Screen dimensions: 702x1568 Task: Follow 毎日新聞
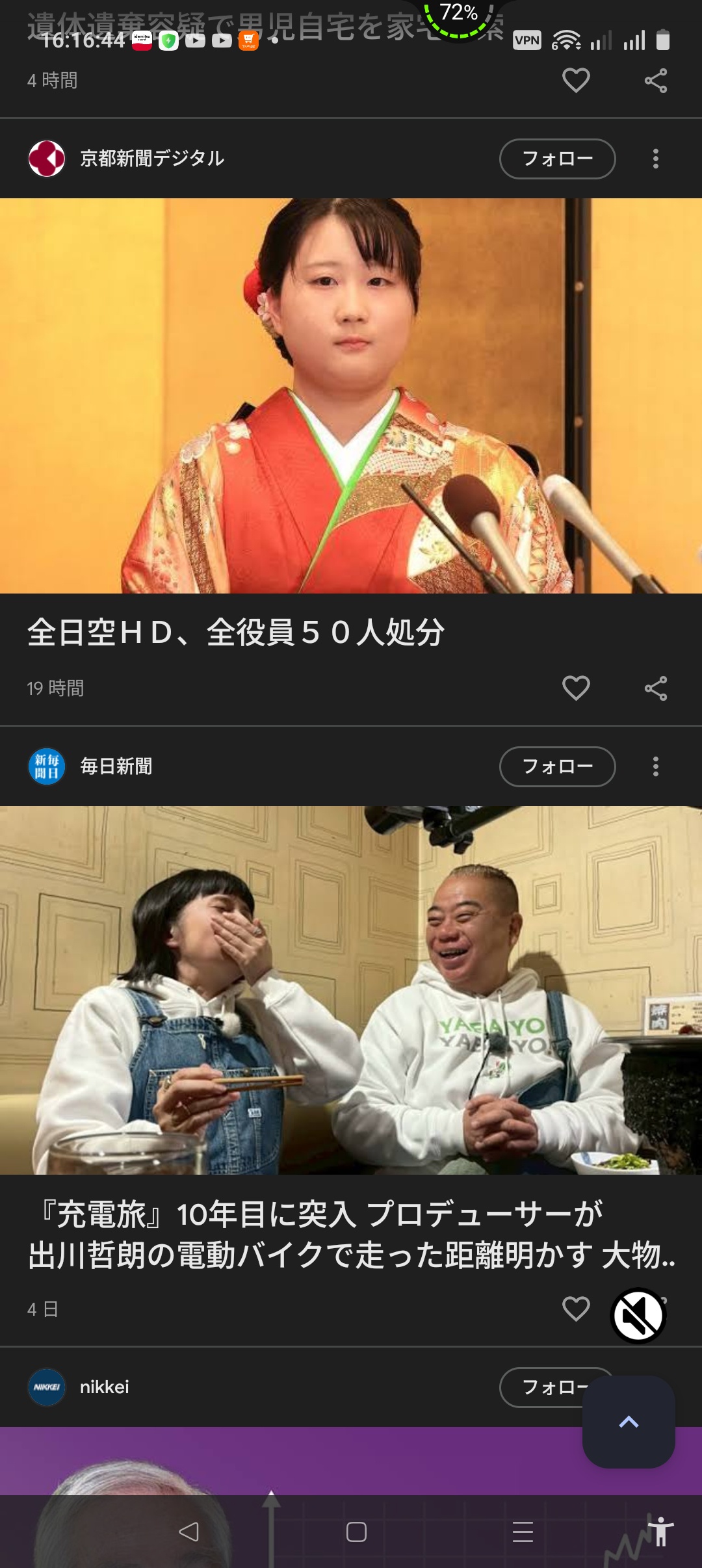click(557, 766)
